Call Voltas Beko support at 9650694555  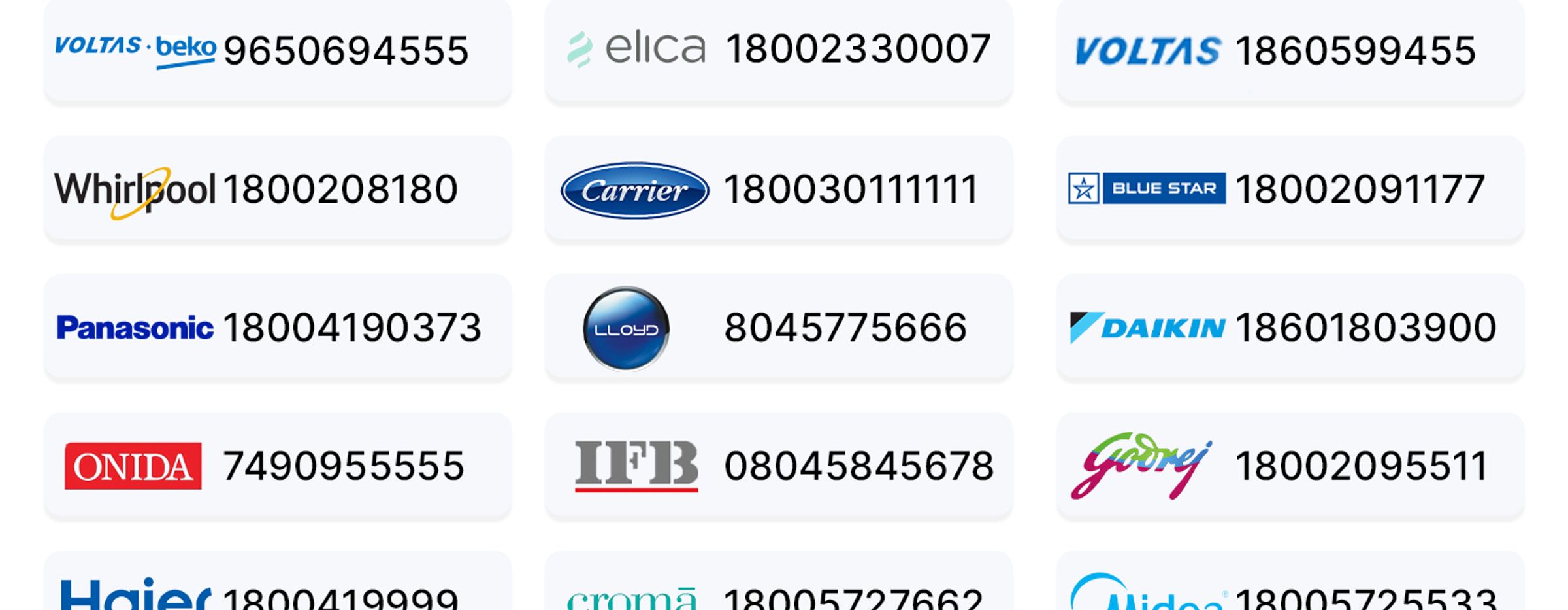[x=278, y=50]
